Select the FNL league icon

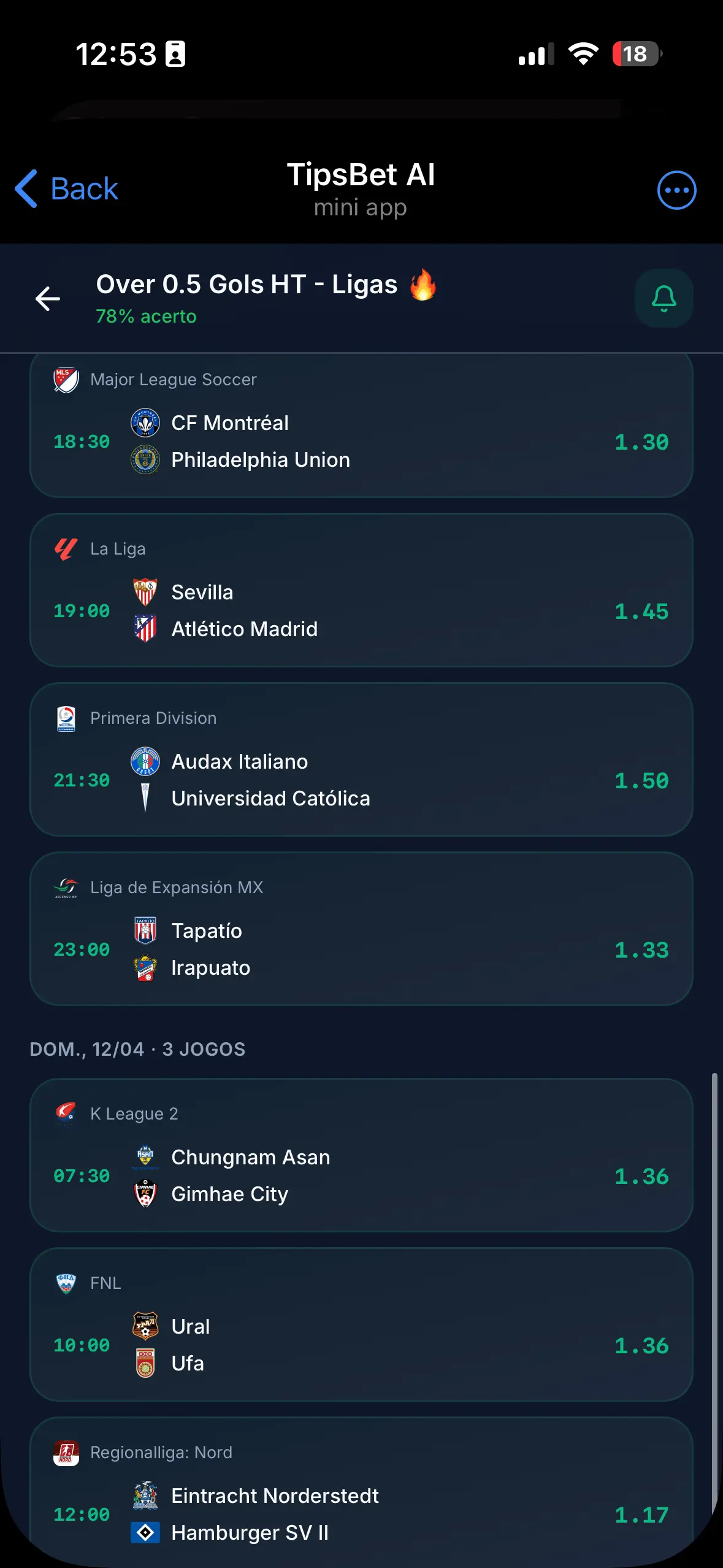coord(65,1283)
